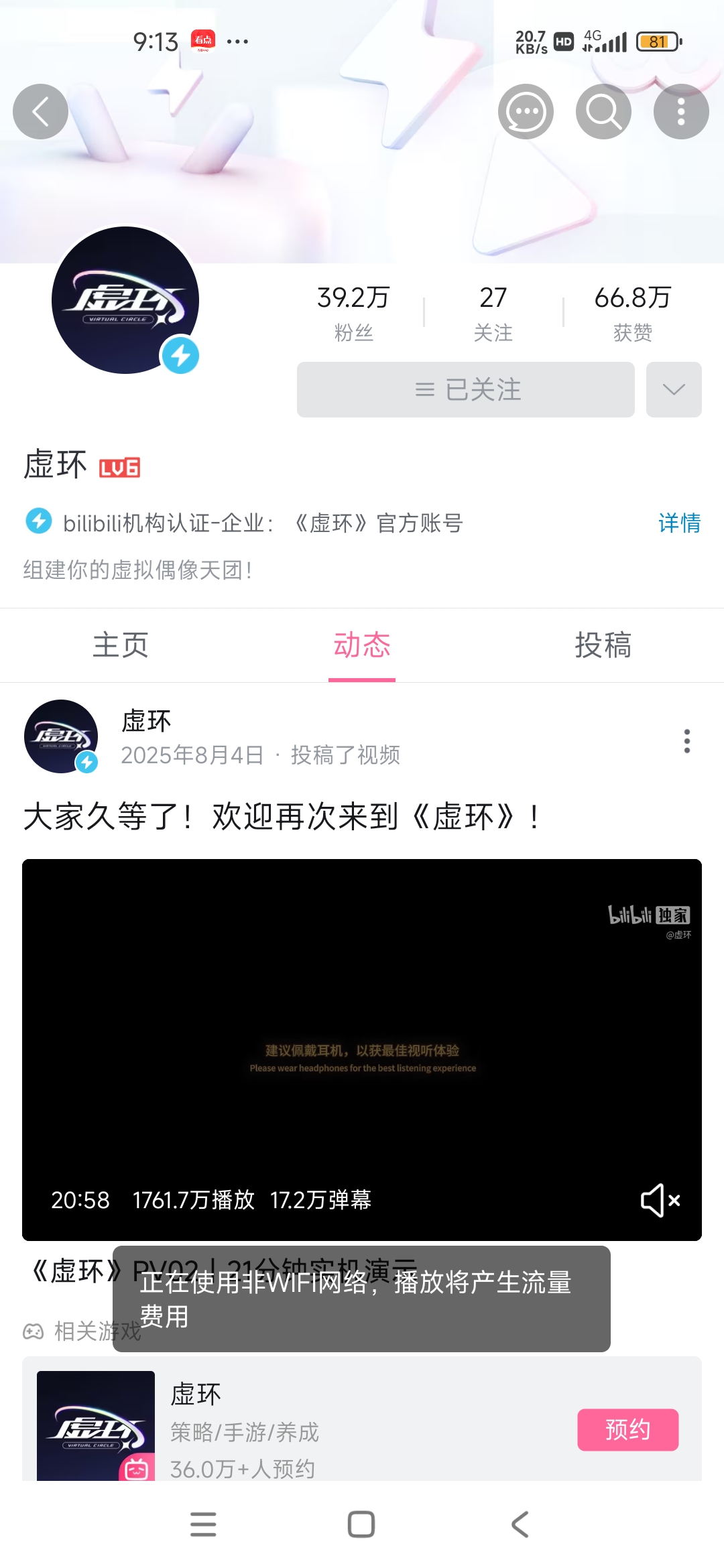
Task: Go to the system home screen
Action: 361,1524
